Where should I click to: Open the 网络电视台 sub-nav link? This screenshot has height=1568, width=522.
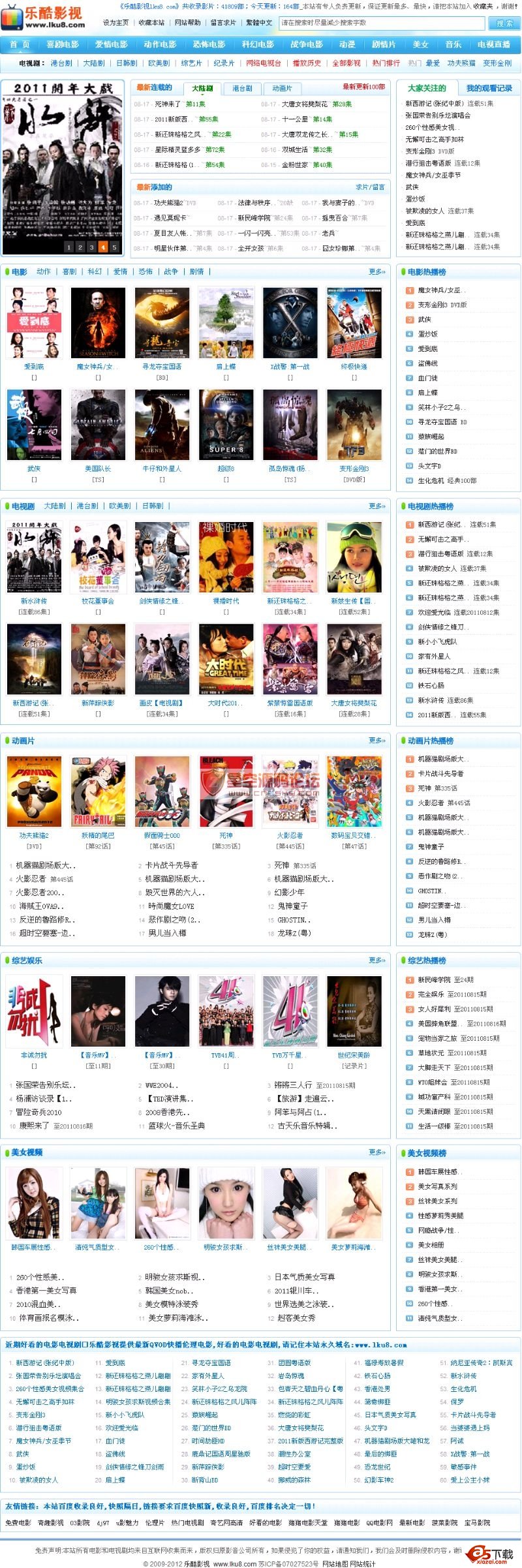coord(263,63)
